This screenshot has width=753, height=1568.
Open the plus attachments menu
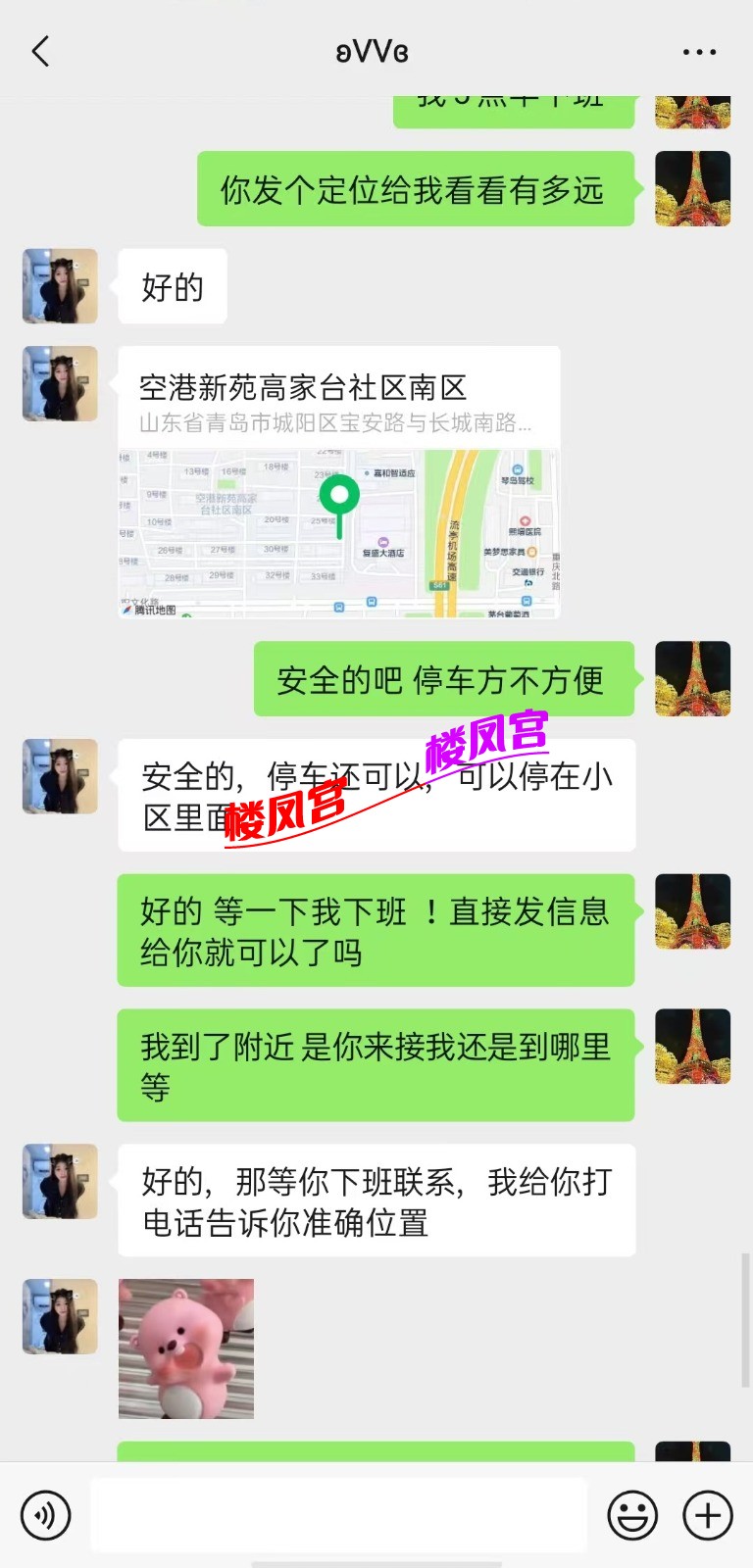[708, 1515]
